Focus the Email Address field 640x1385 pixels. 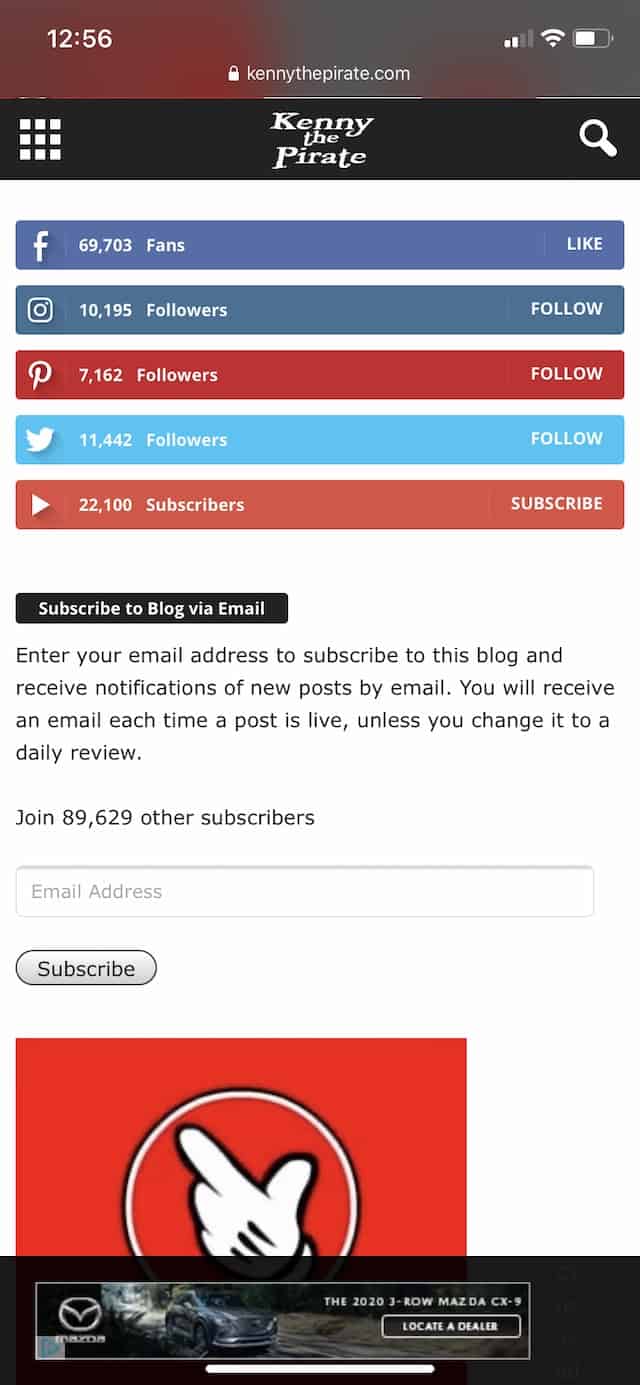coord(305,891)
